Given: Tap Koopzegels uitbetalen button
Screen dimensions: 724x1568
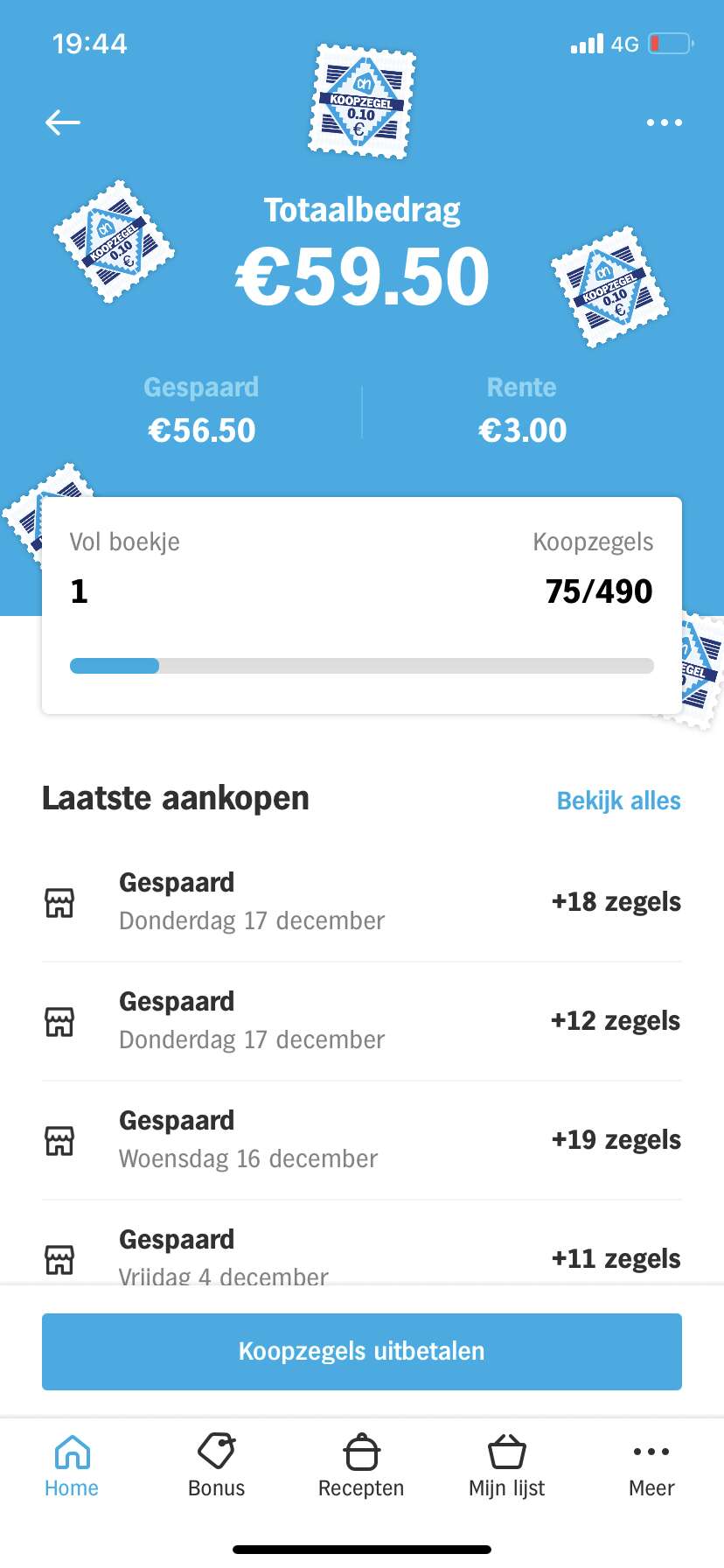Looking at the screenshot, I should point(362,1351).
